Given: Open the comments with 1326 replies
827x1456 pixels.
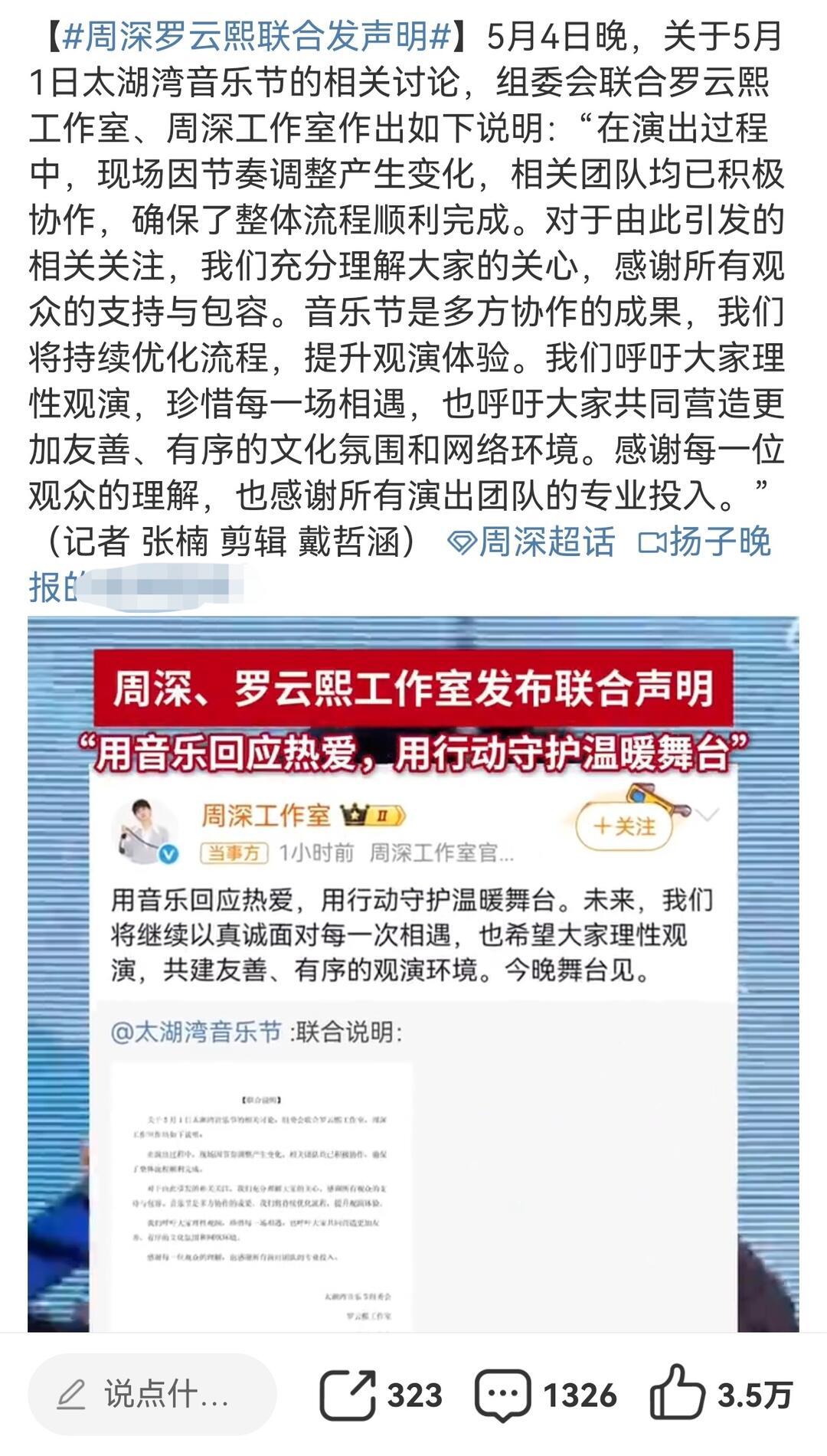Looking at the screenshot, I should tap(546, 1395).
